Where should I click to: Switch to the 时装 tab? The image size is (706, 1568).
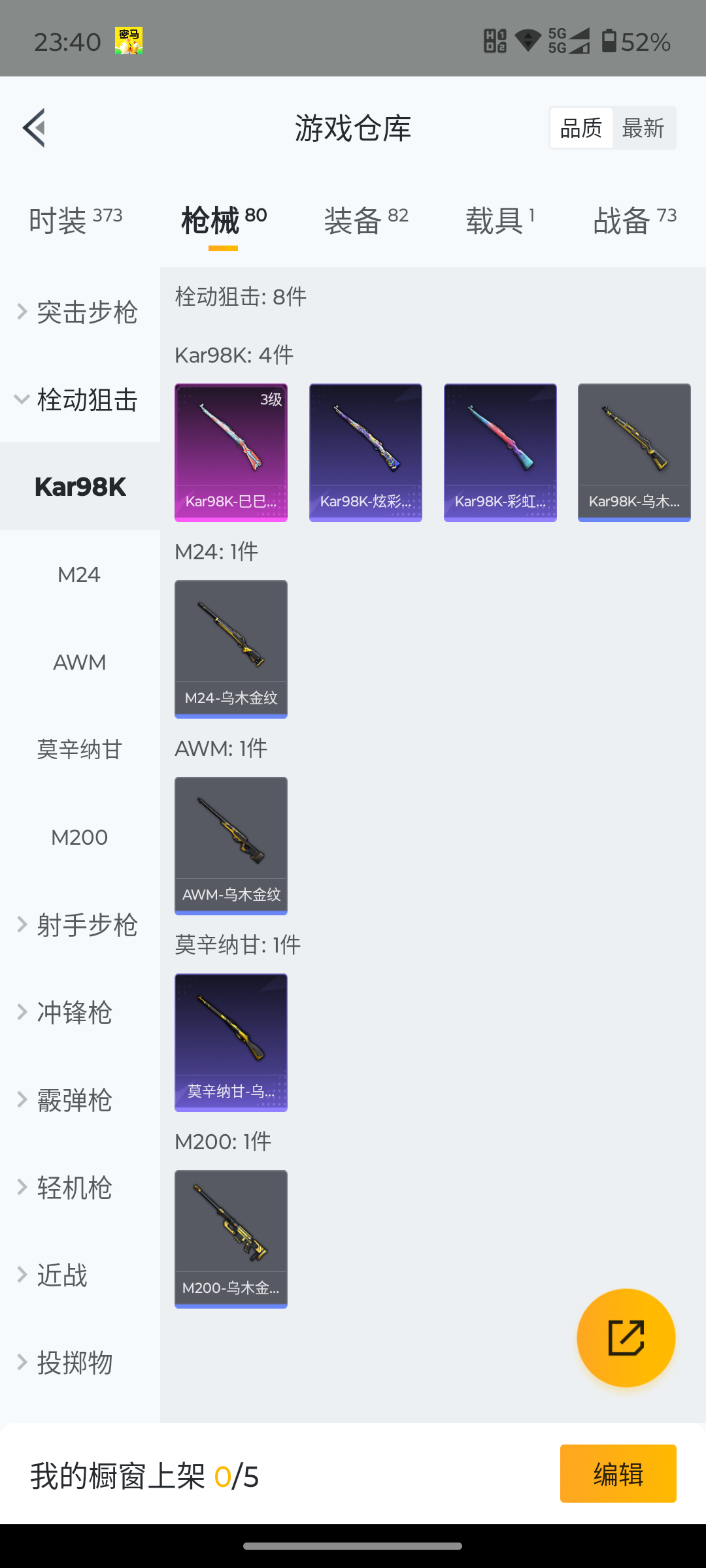[75, 220]
